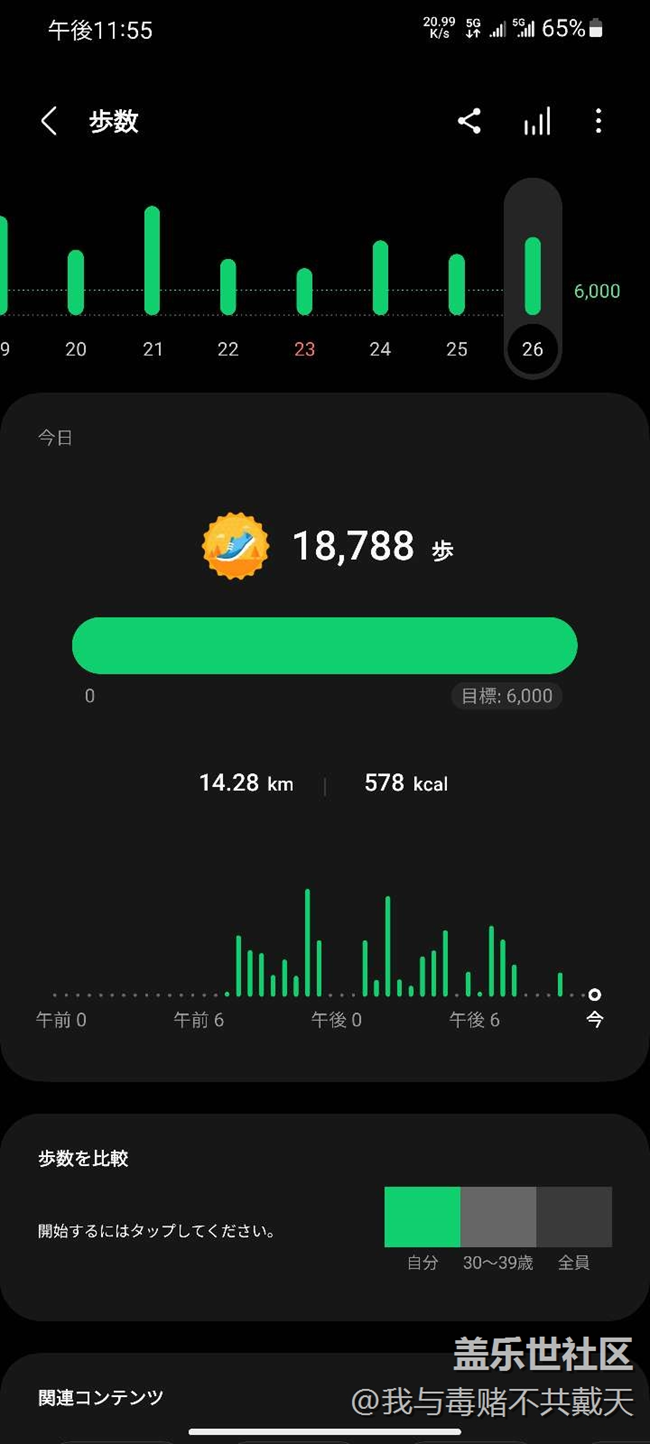Image resolution: width=650 pixels, height=1444 pixels.
Task: Open the three-dot overflow menu
Action: tap(598, 122)
